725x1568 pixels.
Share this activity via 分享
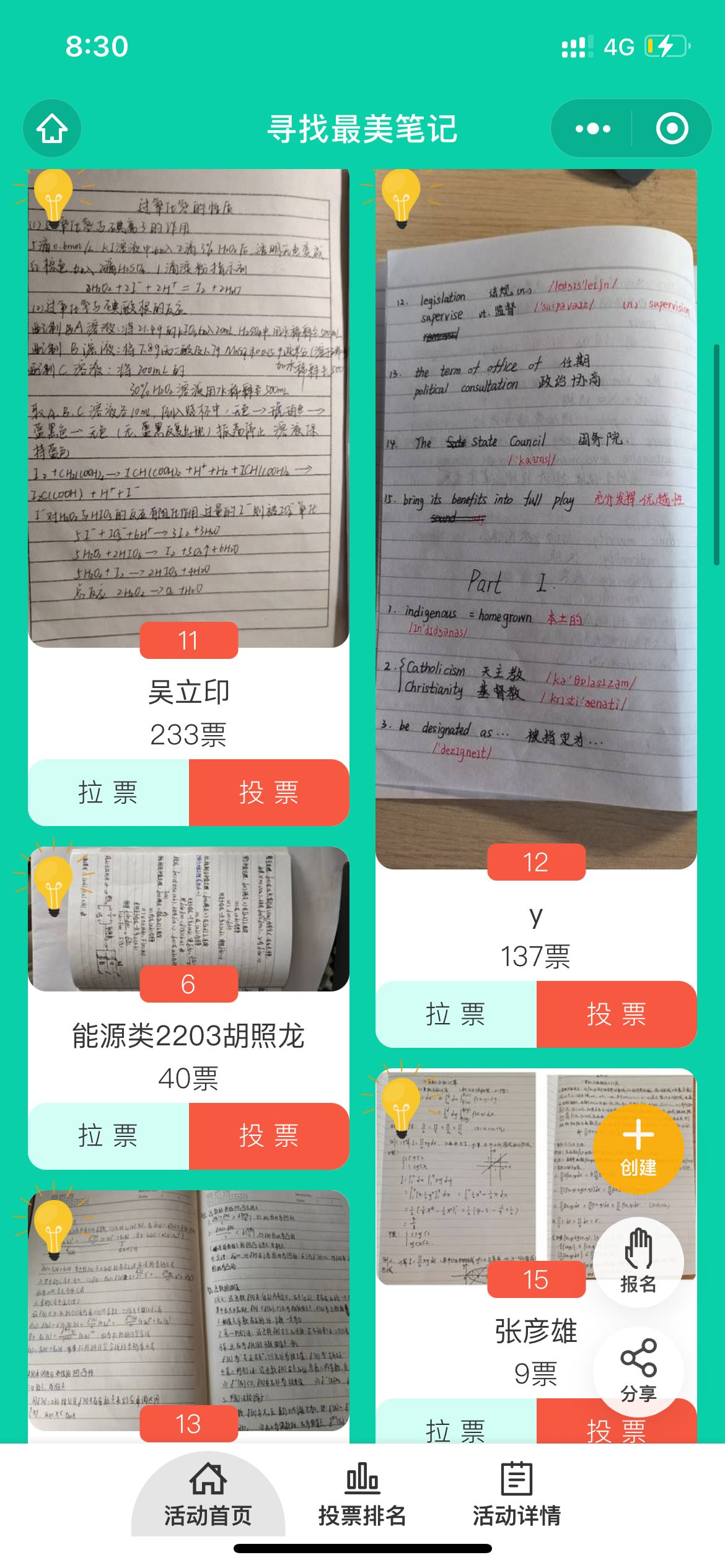tap(638, 1370)
